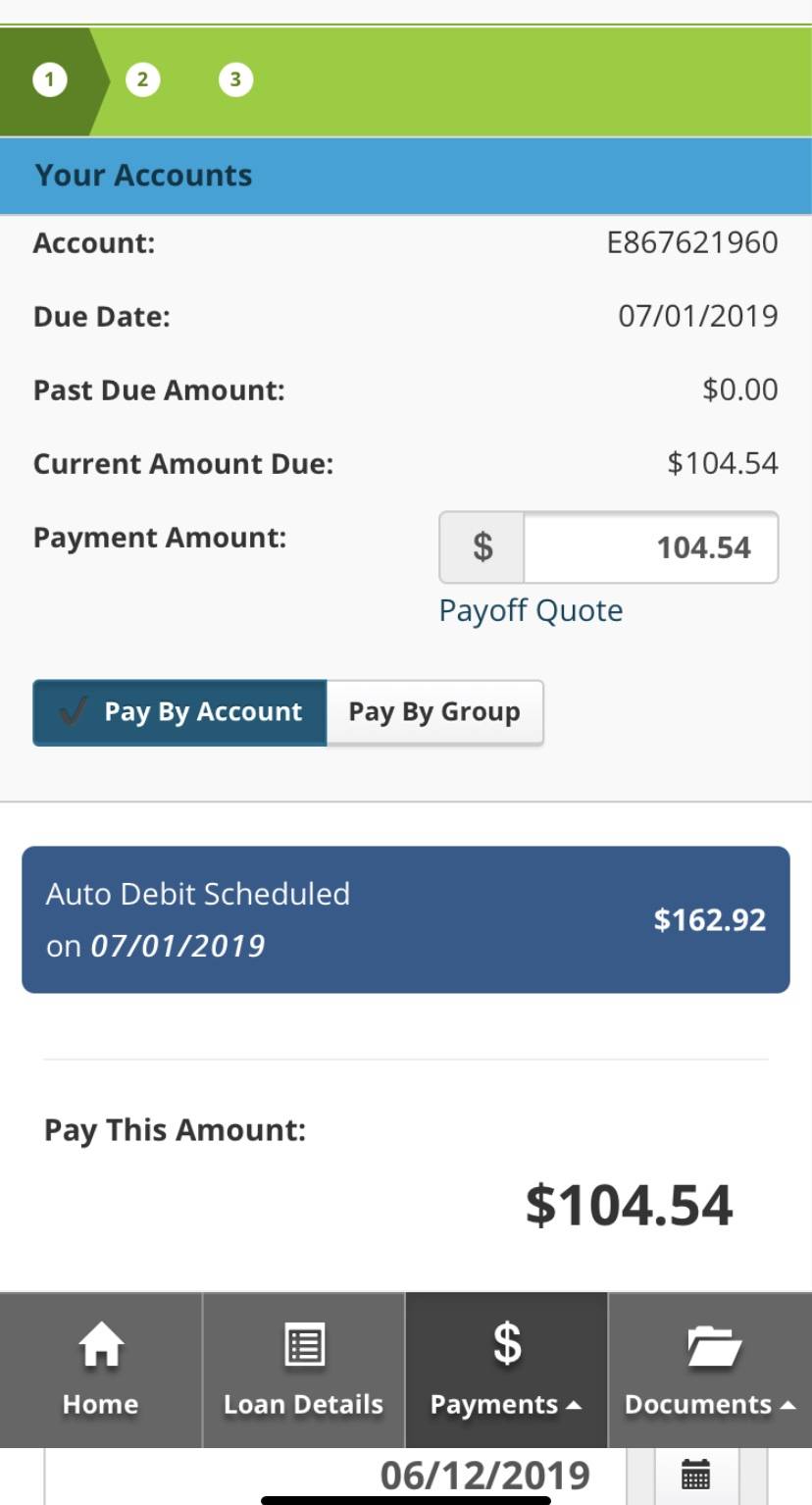Open the calendar date picker icon
The width and height of the screenshot is (812, 1505).
coord(695,1476)
